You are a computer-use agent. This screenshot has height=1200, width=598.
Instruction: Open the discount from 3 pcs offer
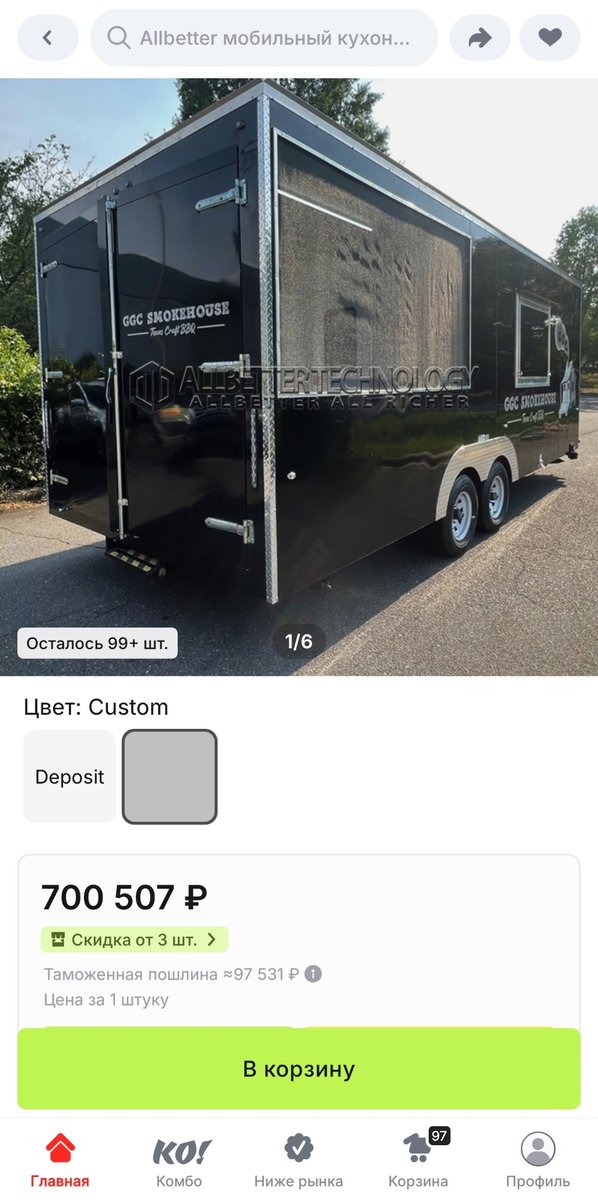tap(135, 940)
